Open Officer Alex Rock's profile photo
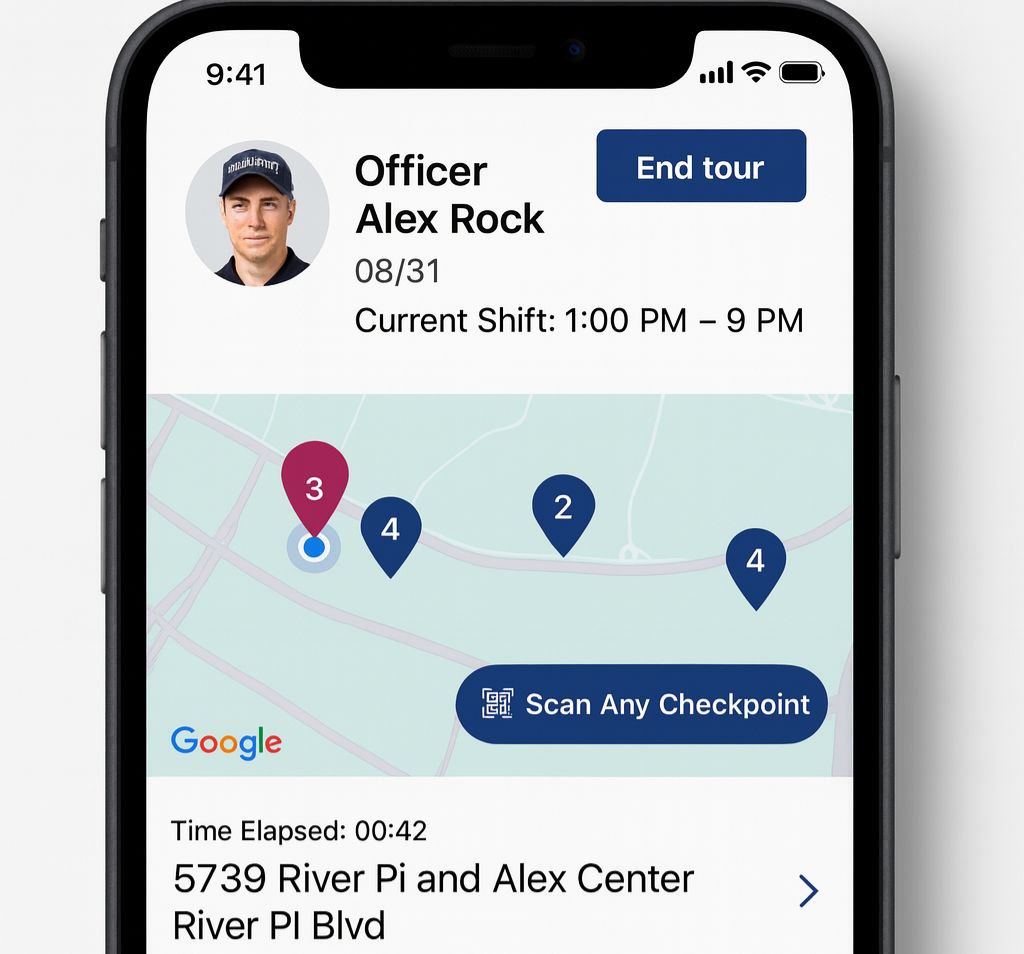Viewport: 1024px width, 954px height. point(257,214)
